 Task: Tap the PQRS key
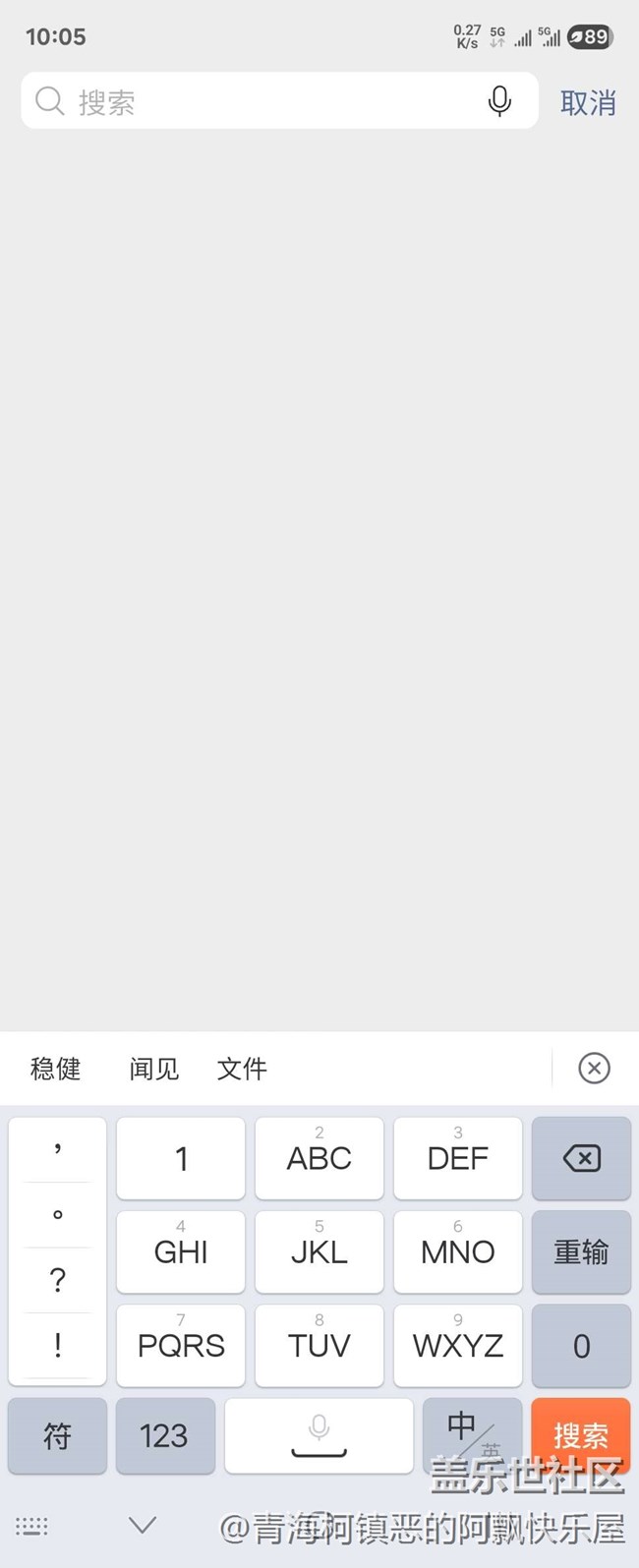pos(181,1345)
